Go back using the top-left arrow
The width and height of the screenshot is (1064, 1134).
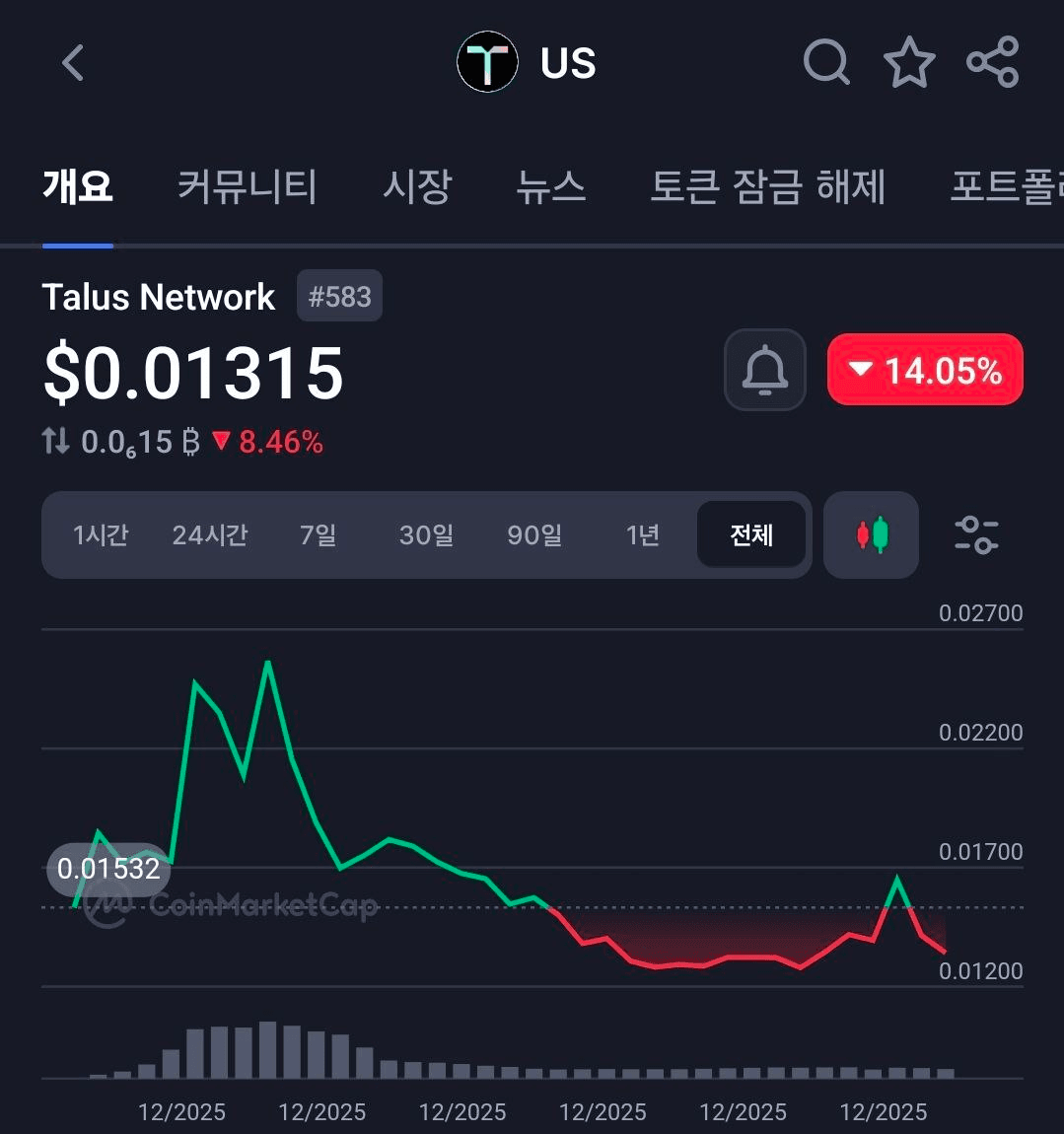[72, 64]
